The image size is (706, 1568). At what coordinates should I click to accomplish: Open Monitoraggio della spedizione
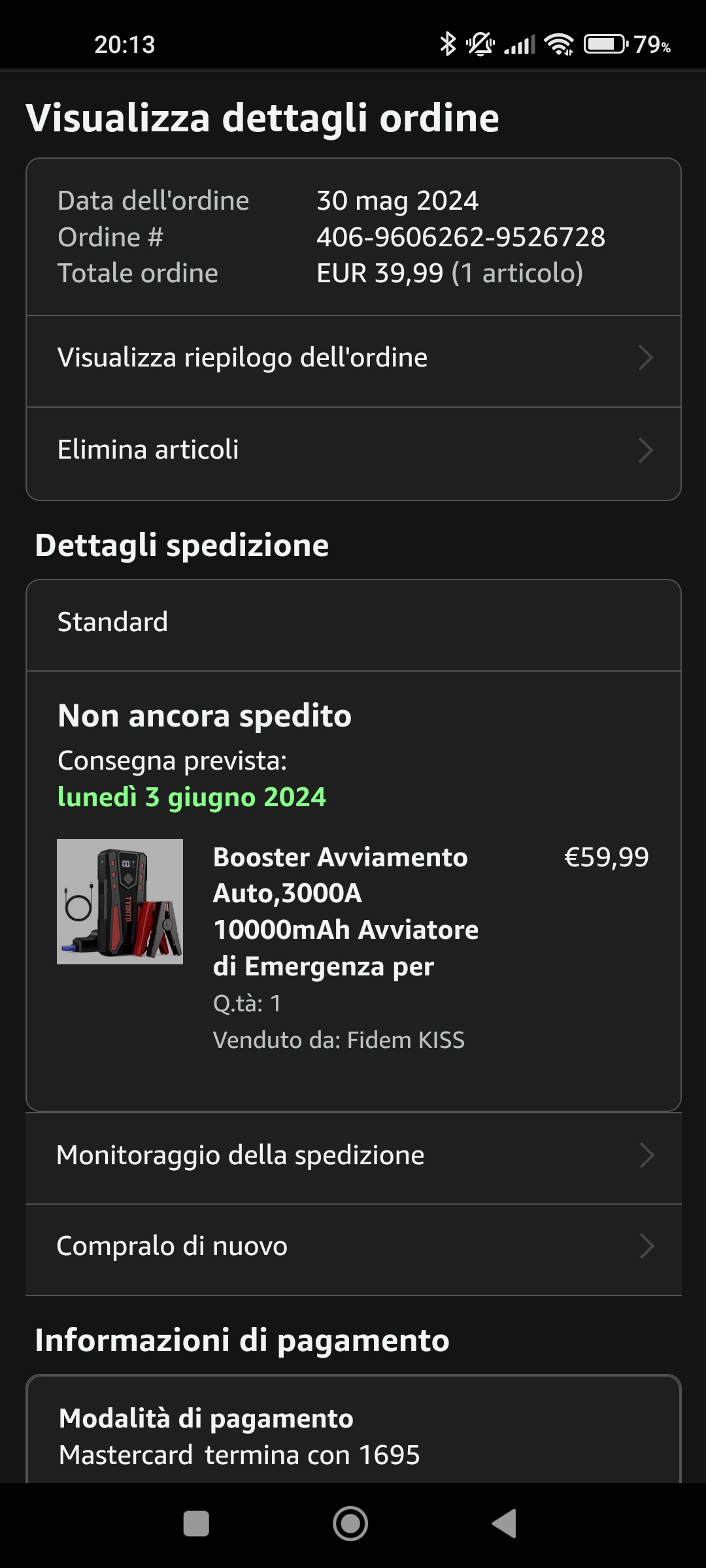(x=353, y=1156)
